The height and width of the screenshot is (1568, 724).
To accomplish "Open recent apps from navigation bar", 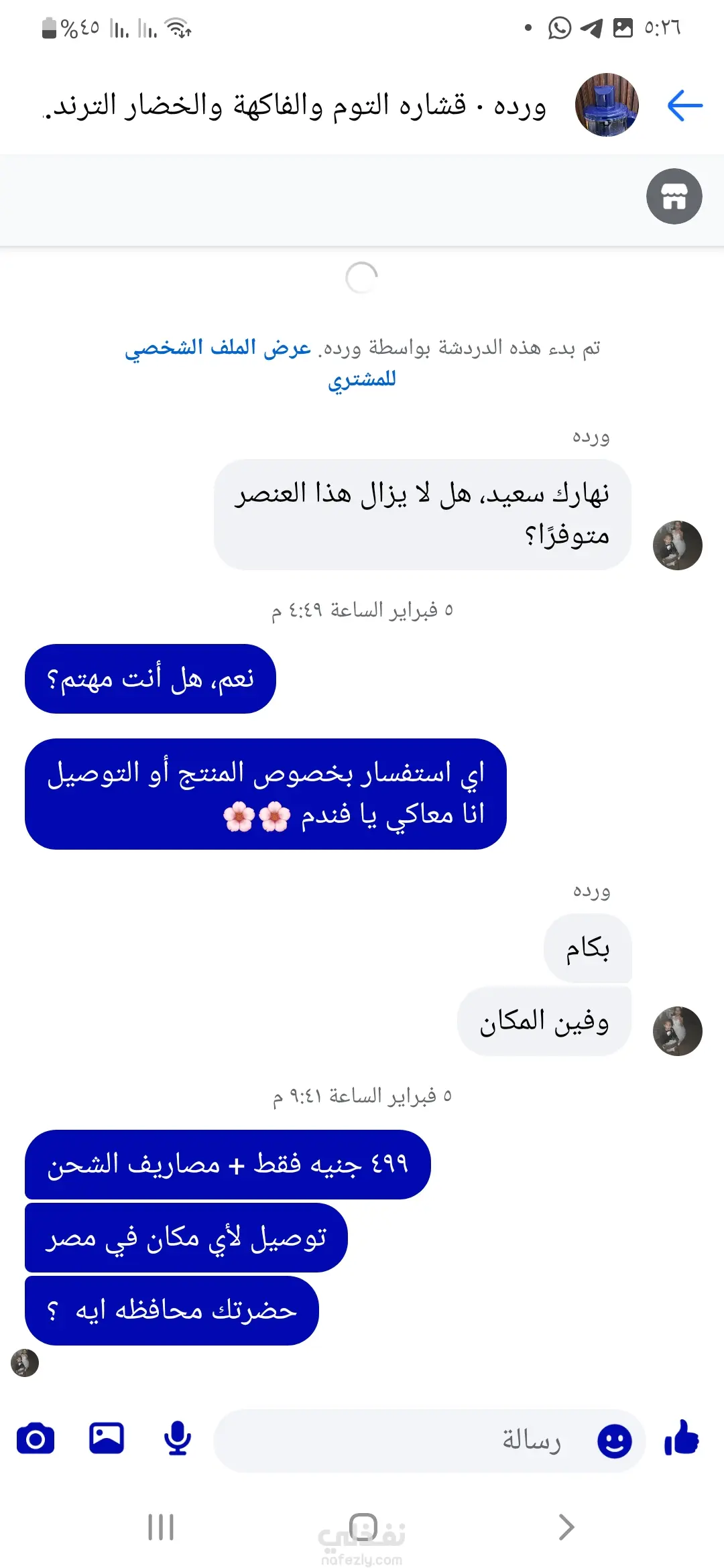I will 161,1527.
